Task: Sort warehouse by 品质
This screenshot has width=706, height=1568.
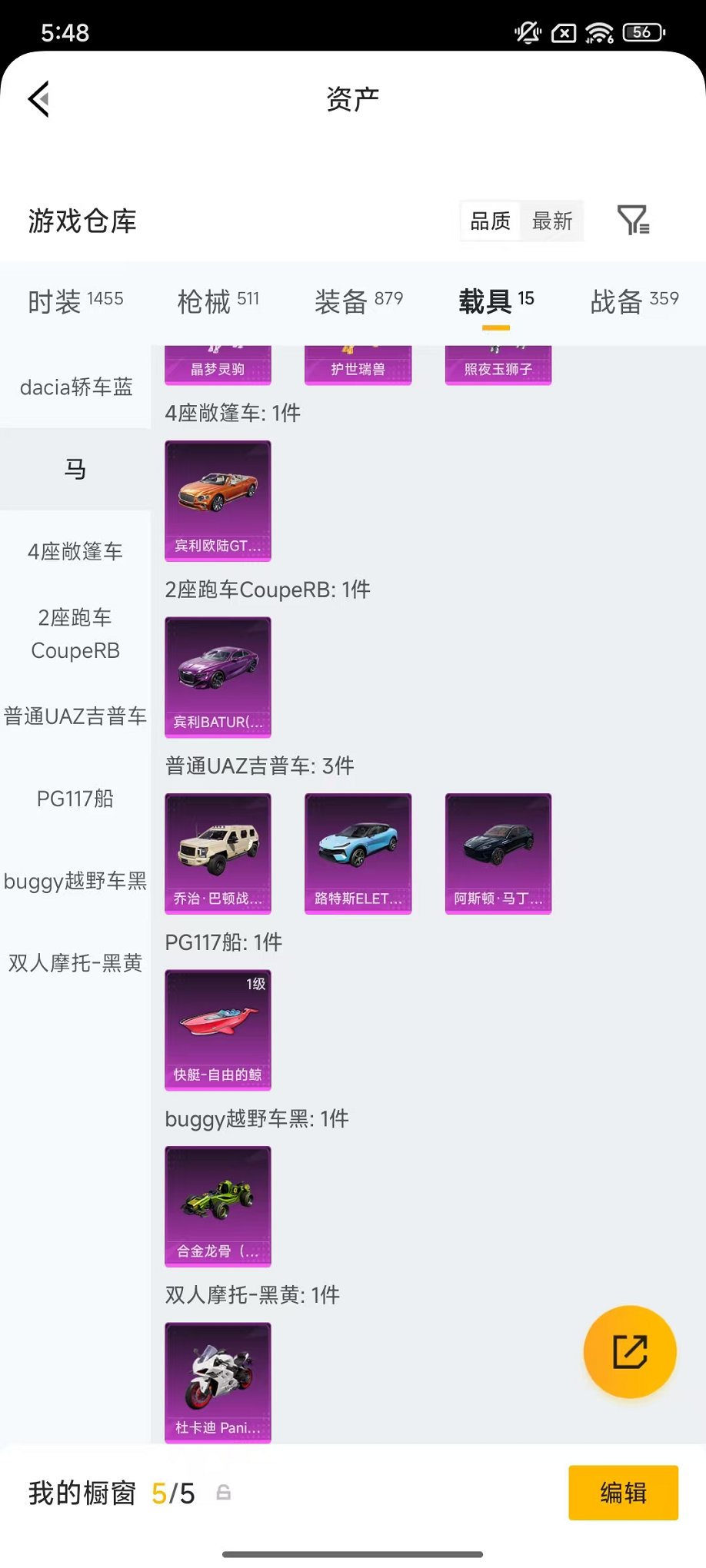Action: [490, 221]
